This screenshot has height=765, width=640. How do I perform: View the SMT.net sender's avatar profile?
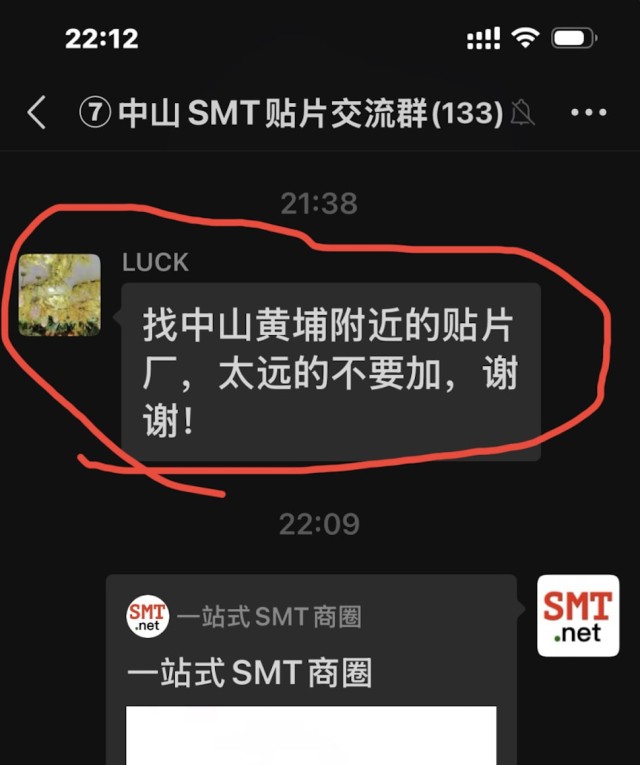click(x=577, y=615)
